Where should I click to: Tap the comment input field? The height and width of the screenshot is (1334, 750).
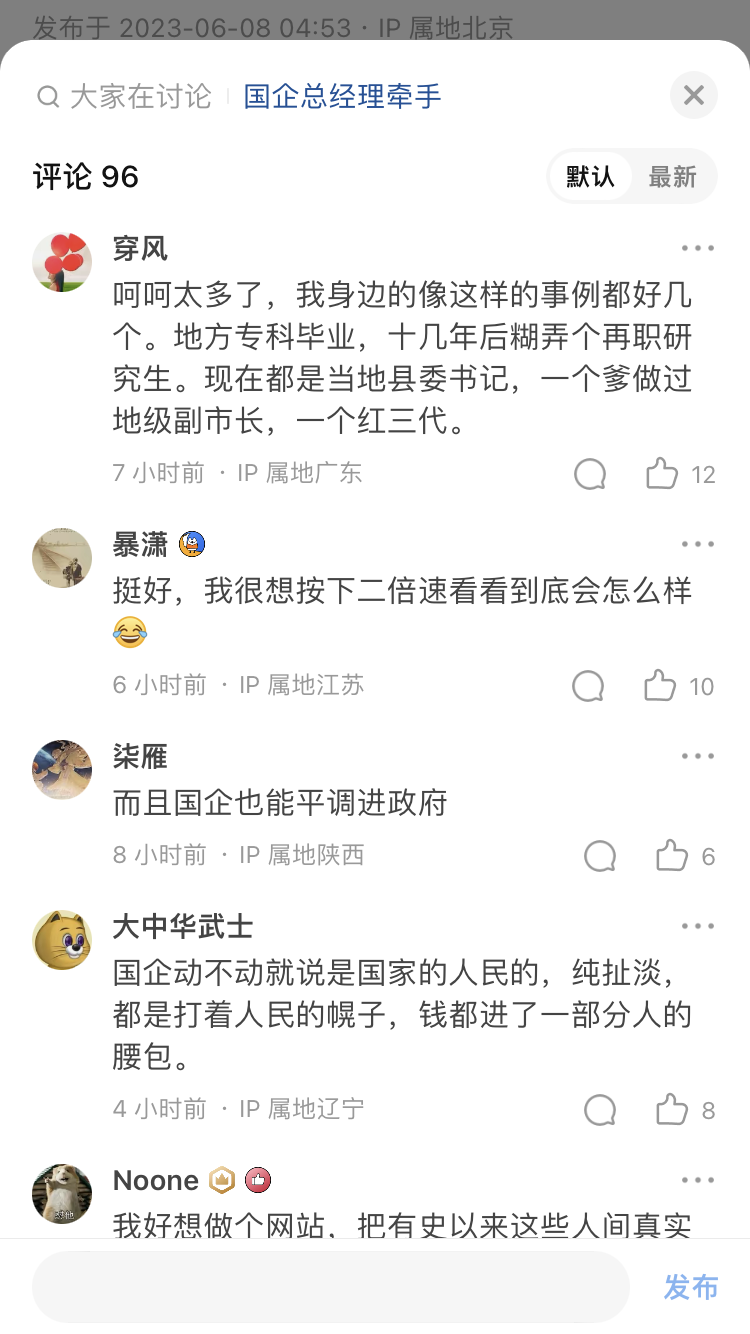(x=331, y=1287)
